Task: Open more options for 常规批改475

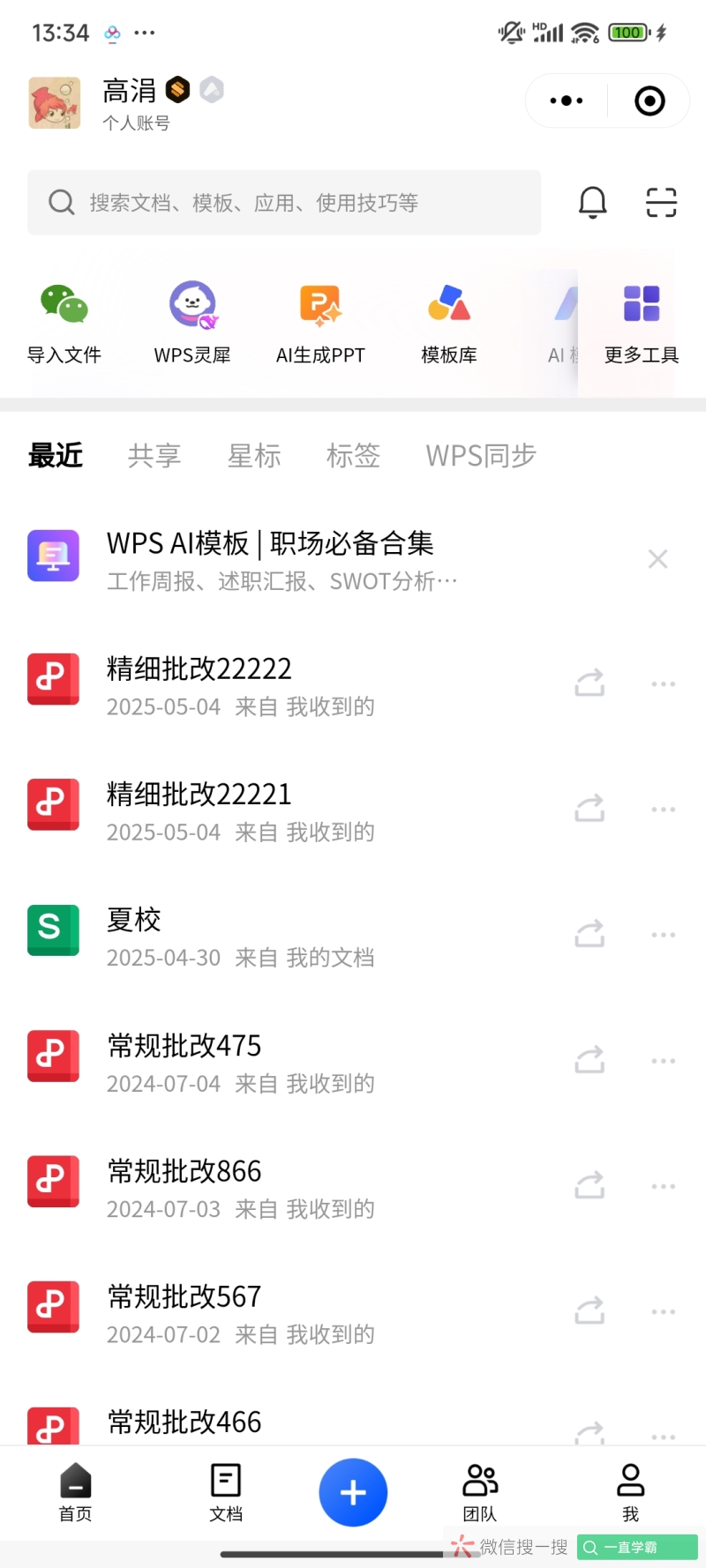Action: (x=663, y=1060)
